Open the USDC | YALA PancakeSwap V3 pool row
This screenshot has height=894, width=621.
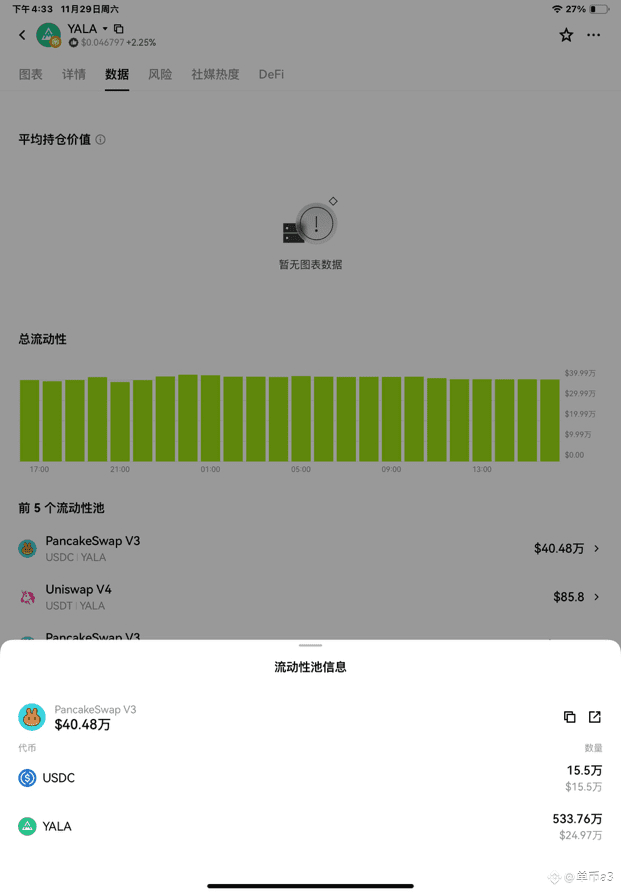(310, 548)
